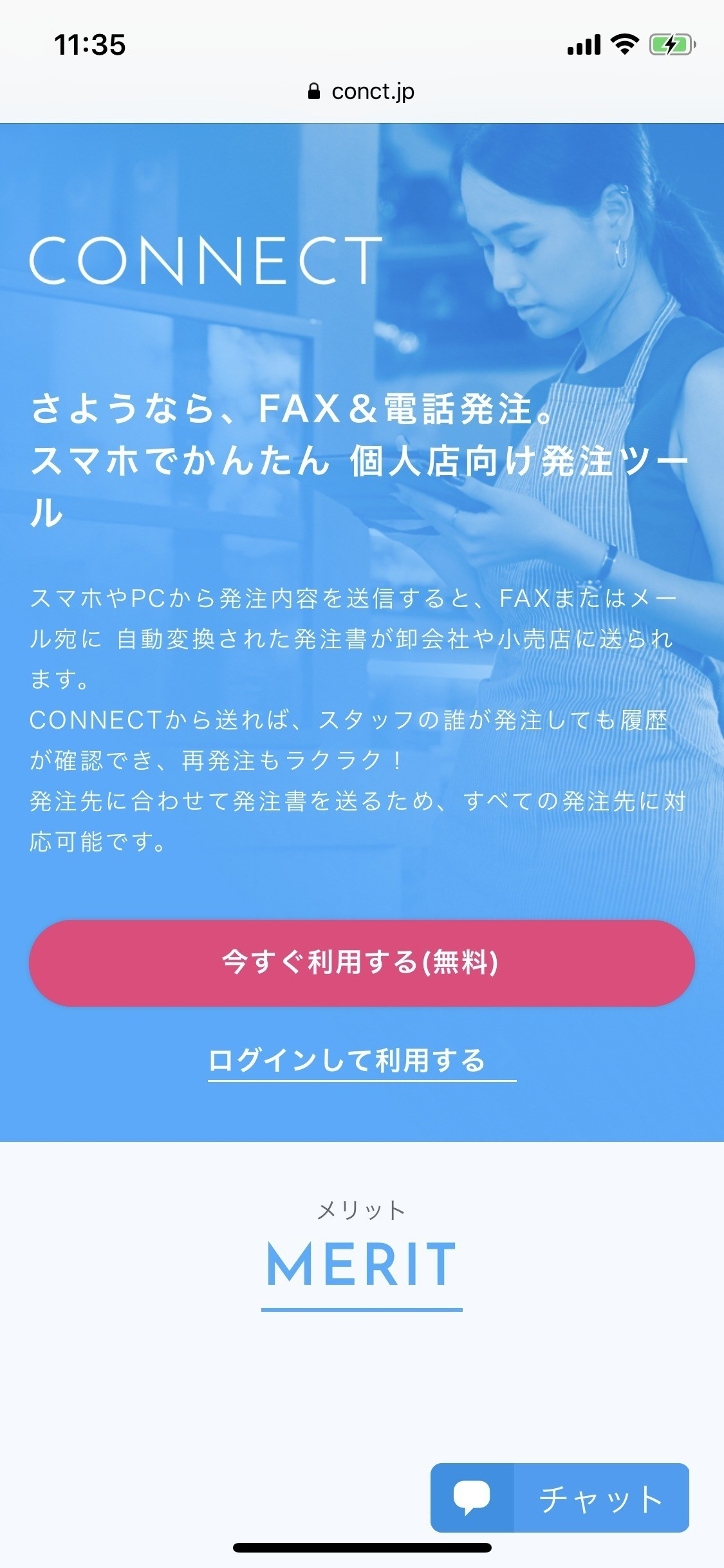Viewport: 724px width, 1568px height.
Task: Tap the conct.jp address bar
Action: pyautogui.click(x=361, y=91)
